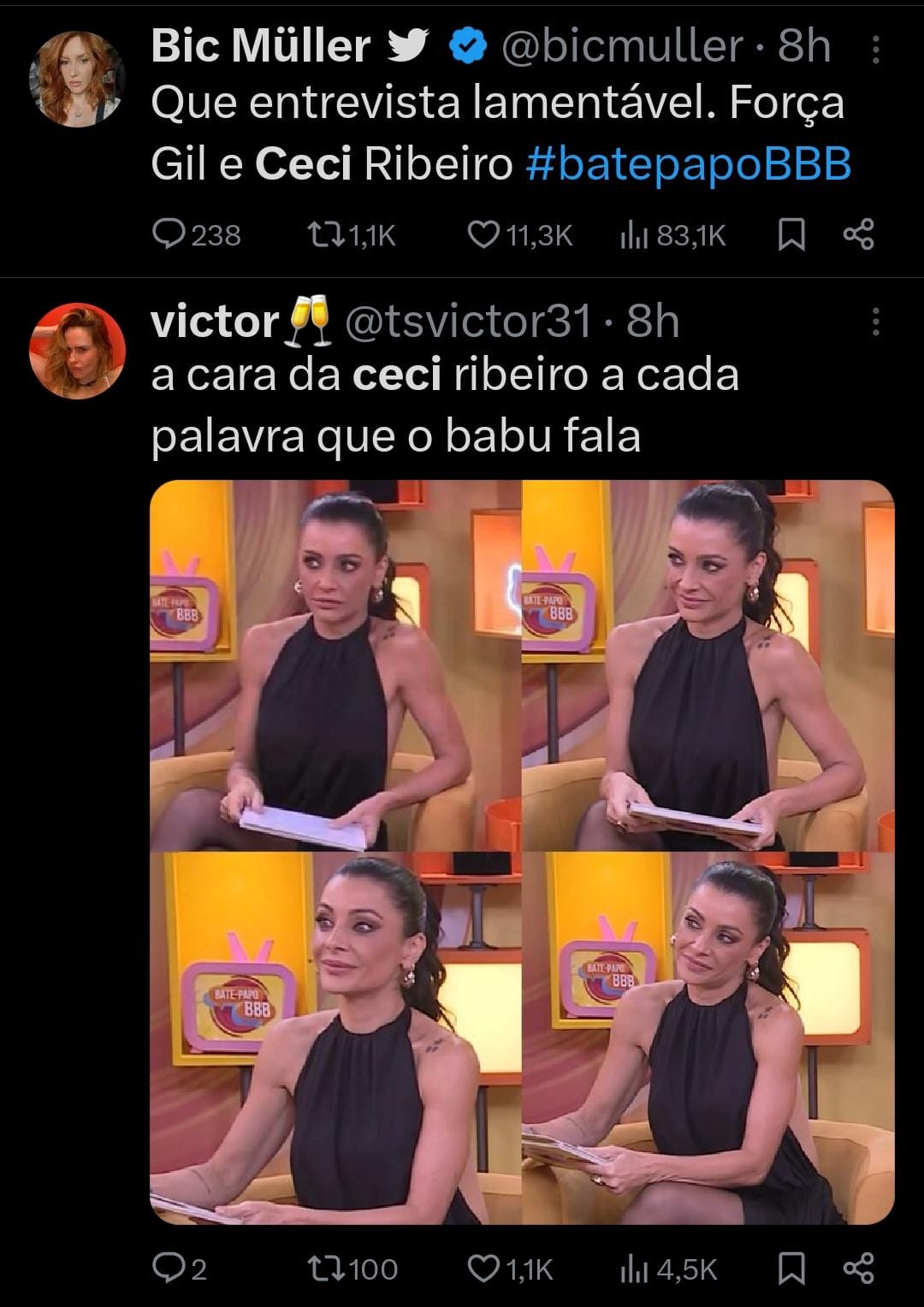Open the bottom-right photo in victor's tweet
Screen dimensions: 924x1307
(x=708, y=1038)
